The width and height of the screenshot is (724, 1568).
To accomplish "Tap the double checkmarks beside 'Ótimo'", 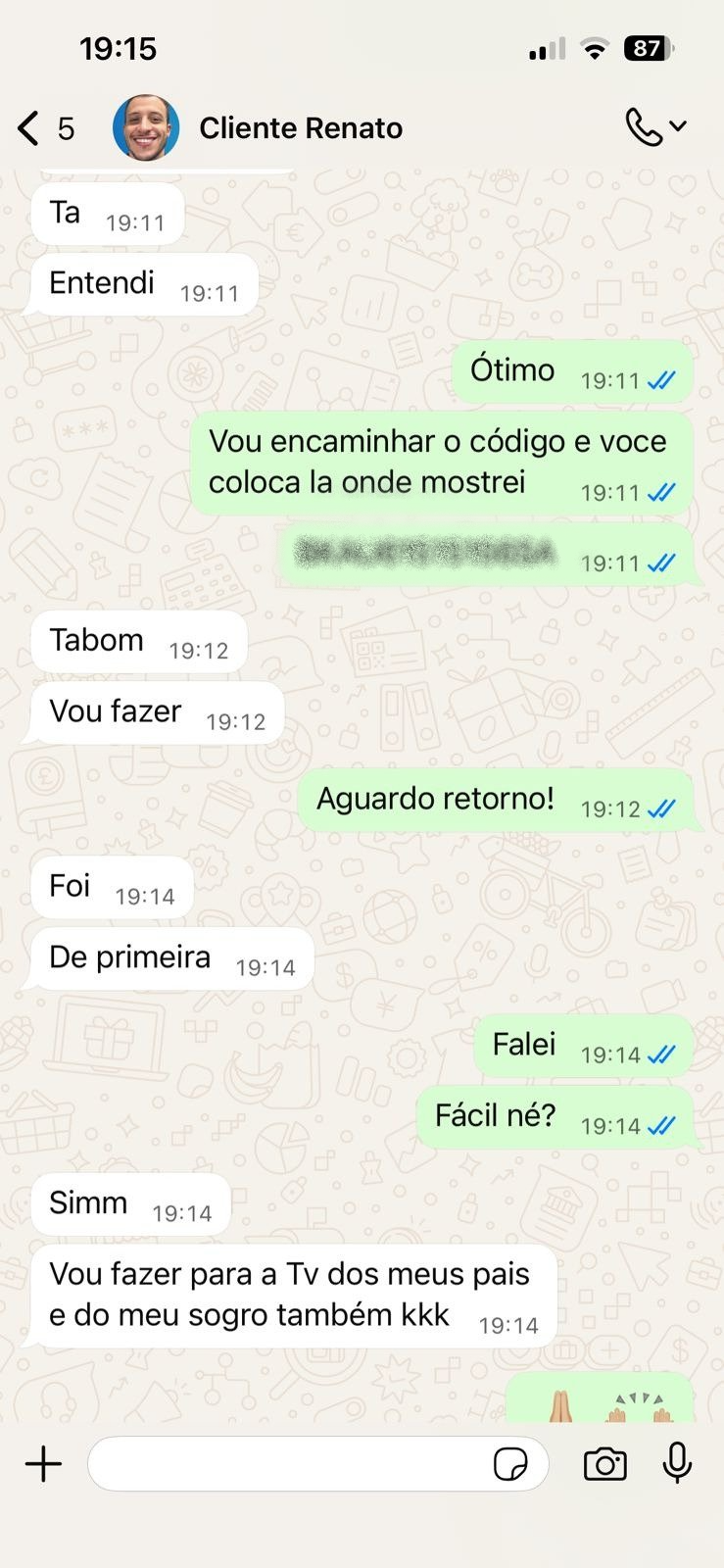I will click(x=663, y=381).
